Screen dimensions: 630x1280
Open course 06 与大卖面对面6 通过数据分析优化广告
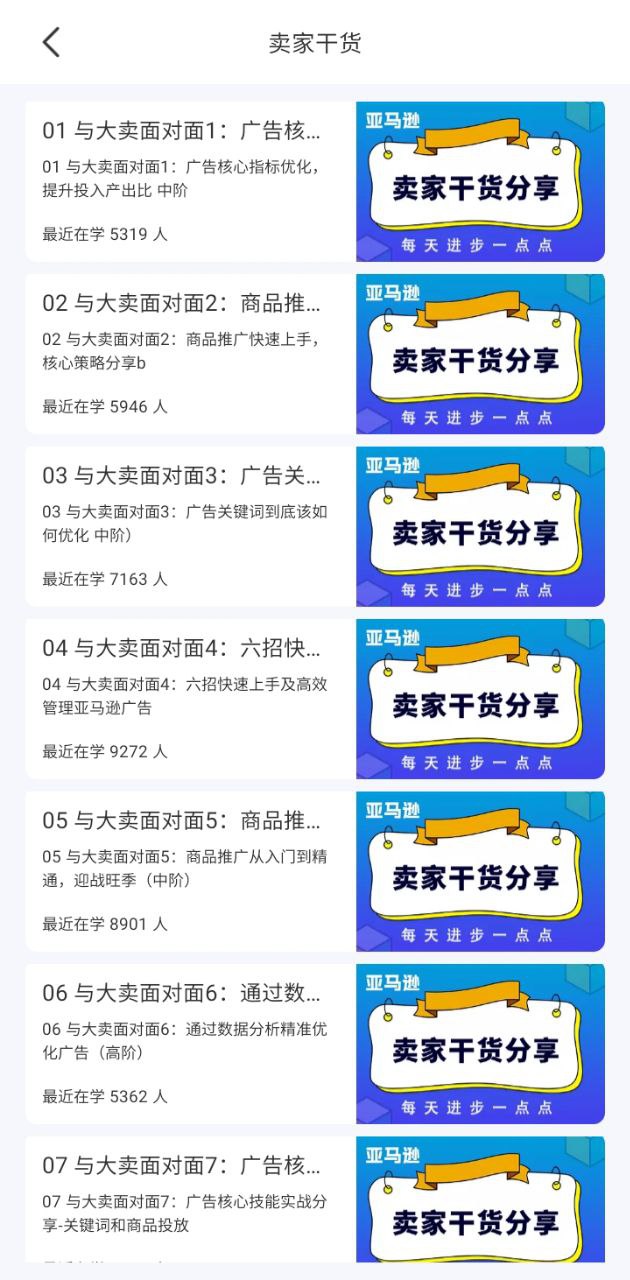click(315, 1043)
